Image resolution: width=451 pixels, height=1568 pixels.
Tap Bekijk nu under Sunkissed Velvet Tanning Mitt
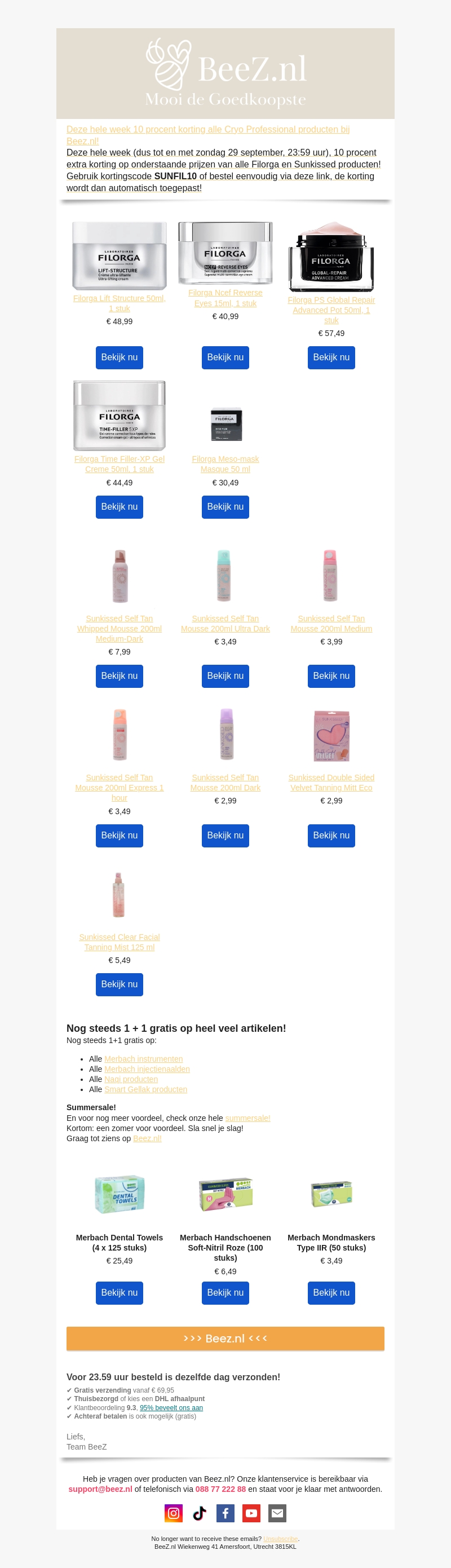(331, 835)
